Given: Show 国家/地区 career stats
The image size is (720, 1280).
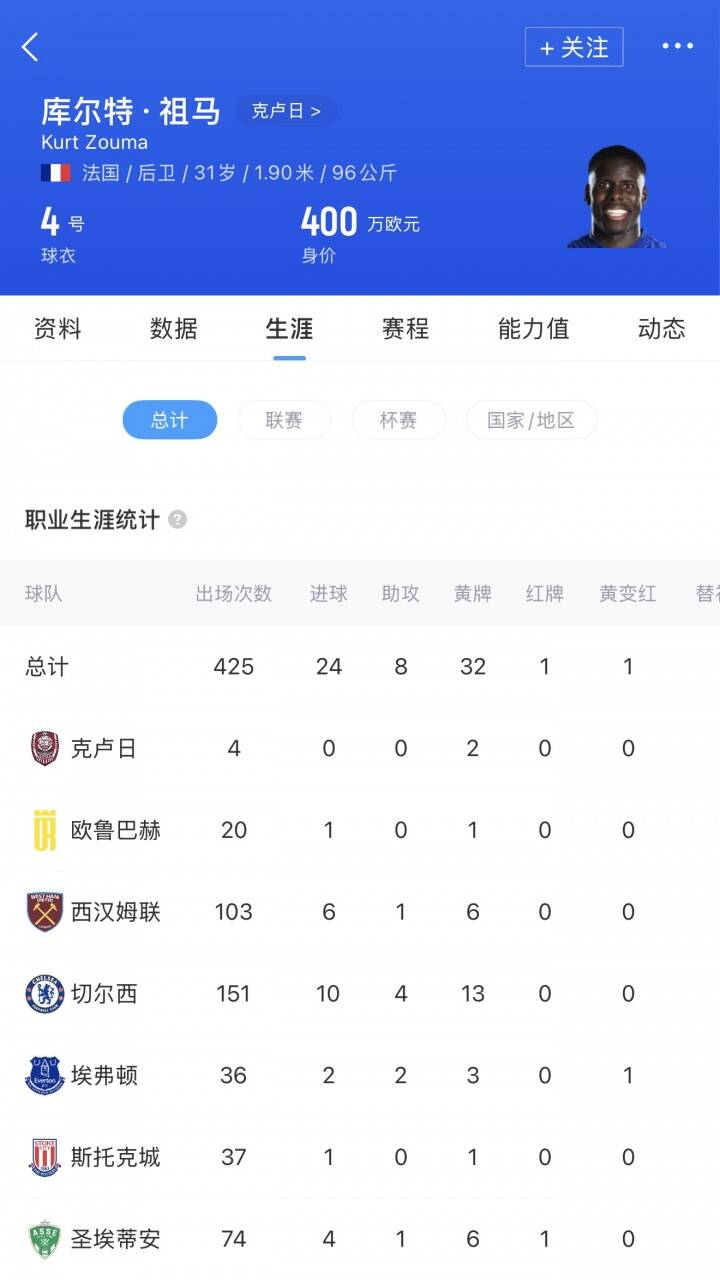Looking at the screenshot, I should (x=531, y=420).
